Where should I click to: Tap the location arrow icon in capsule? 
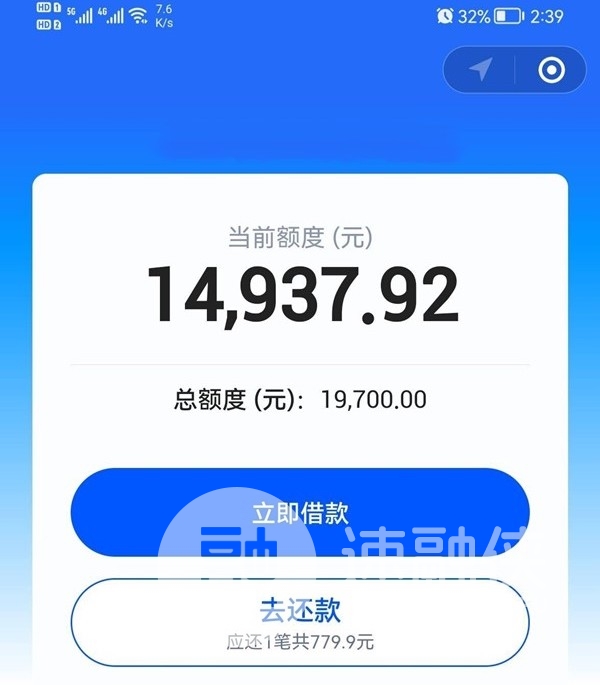pos(481,70)
